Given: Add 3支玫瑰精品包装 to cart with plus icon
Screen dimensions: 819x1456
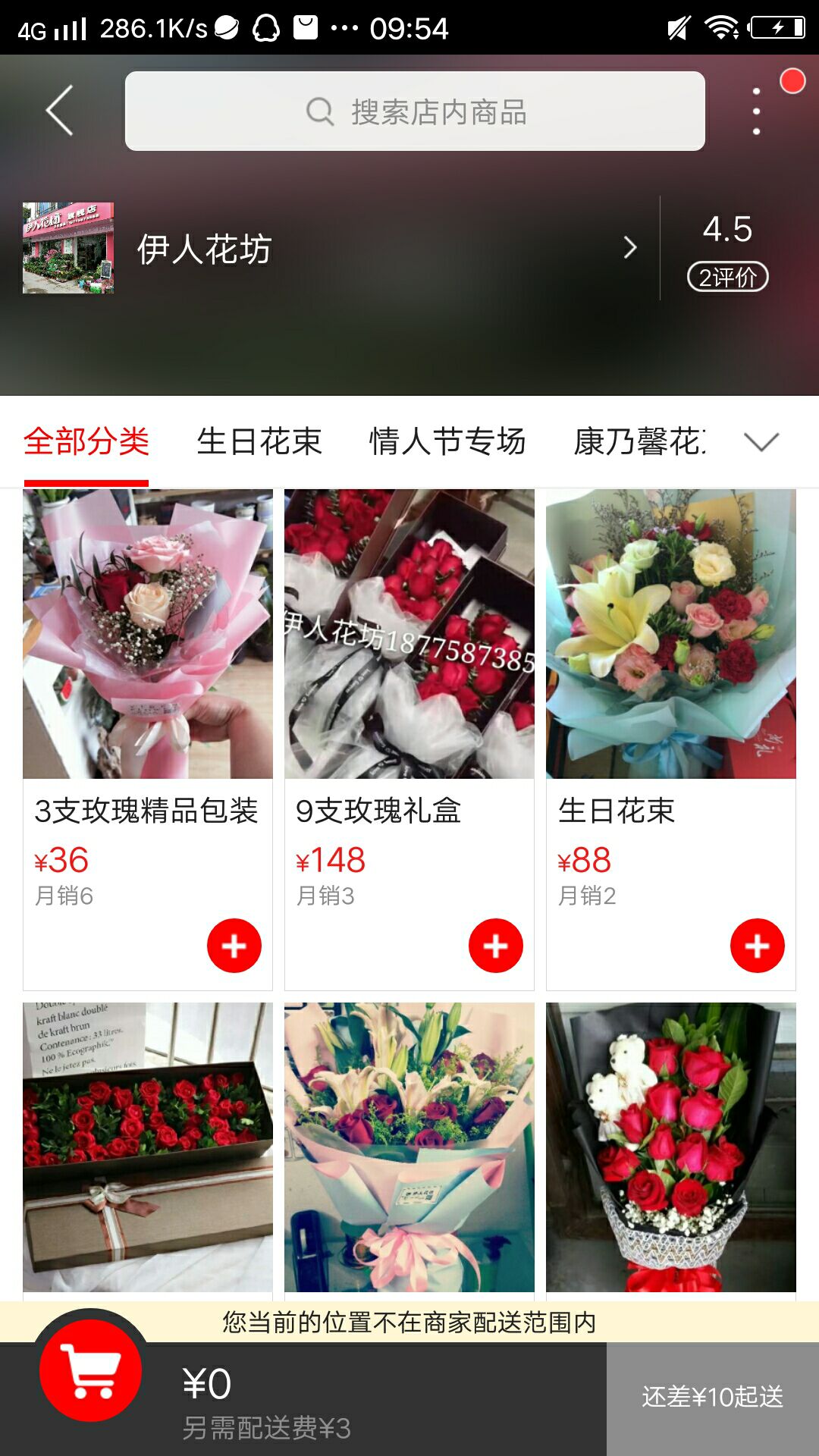Looking at the screenshot, I should 235,946.
